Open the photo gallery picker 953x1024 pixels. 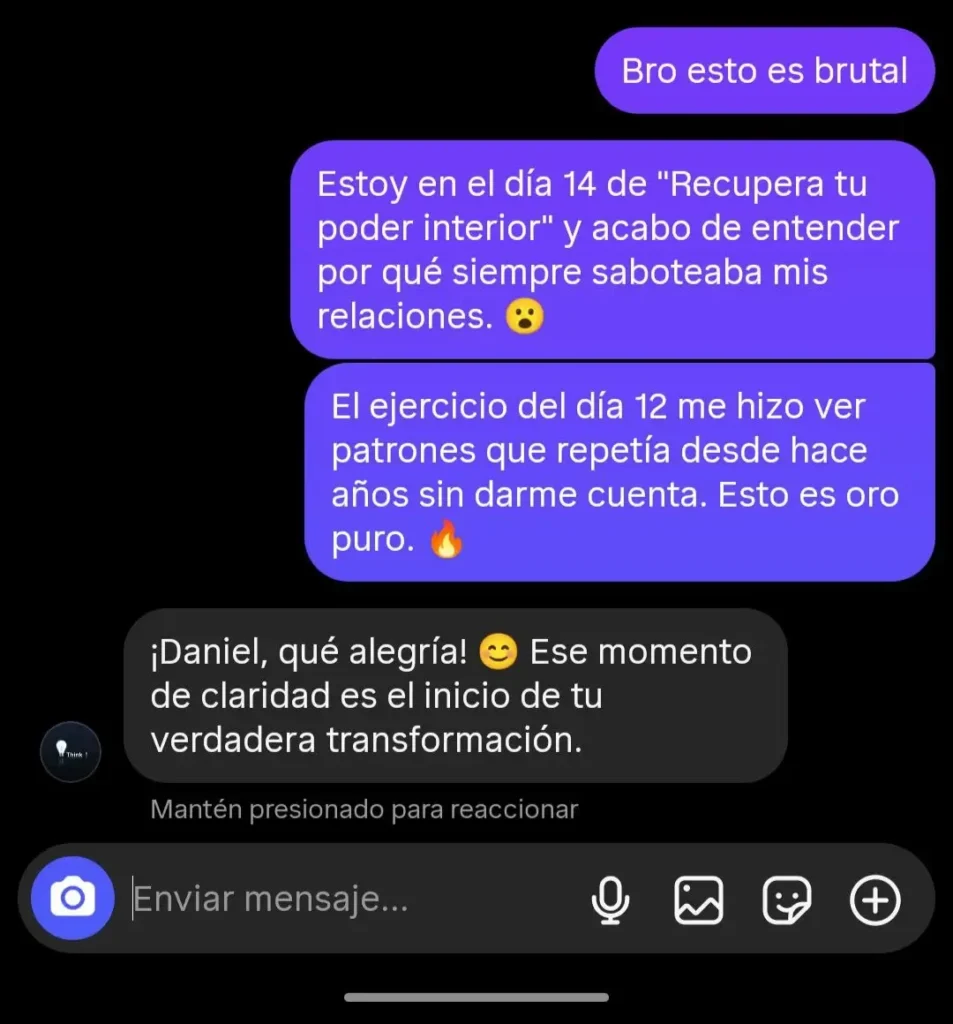698,899
